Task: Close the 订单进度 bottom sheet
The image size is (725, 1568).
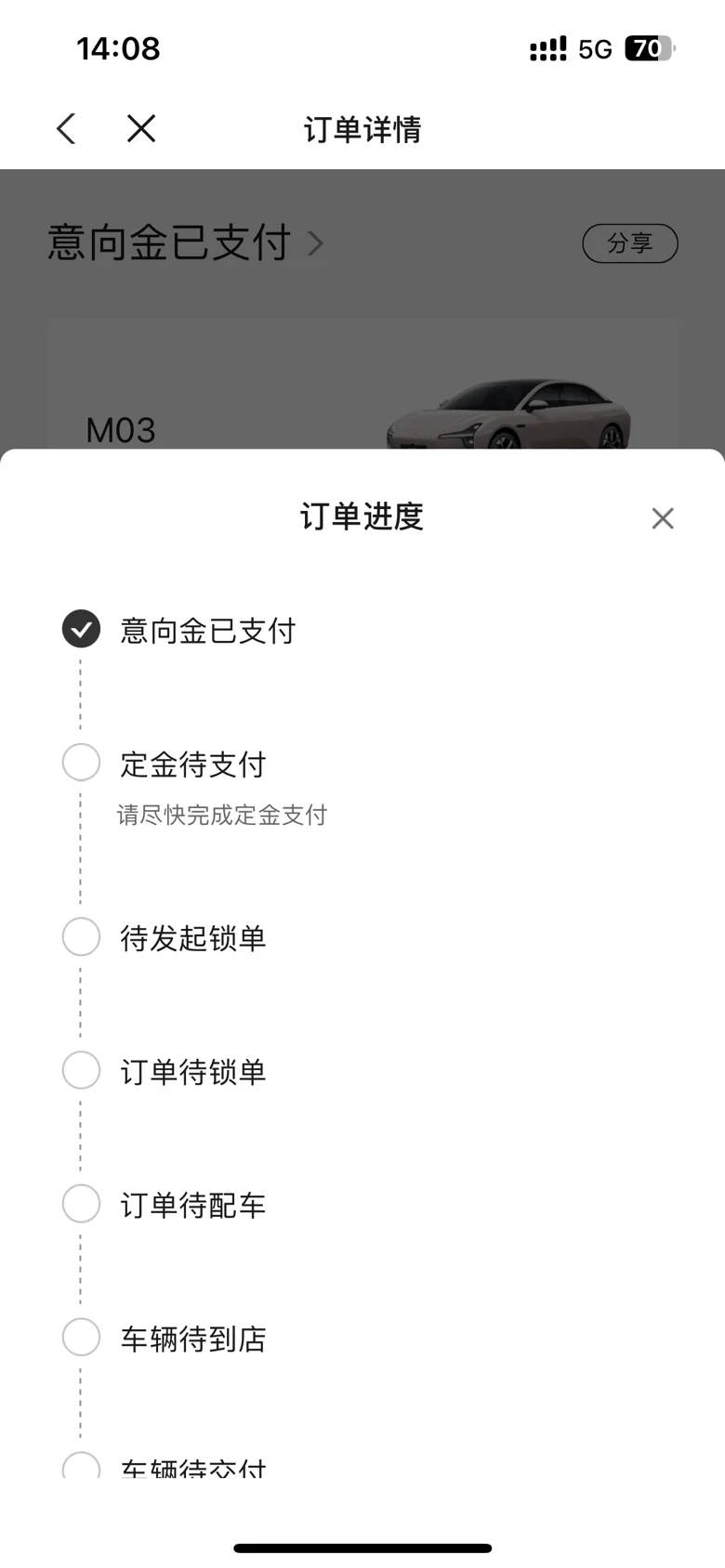Action: 663,518
